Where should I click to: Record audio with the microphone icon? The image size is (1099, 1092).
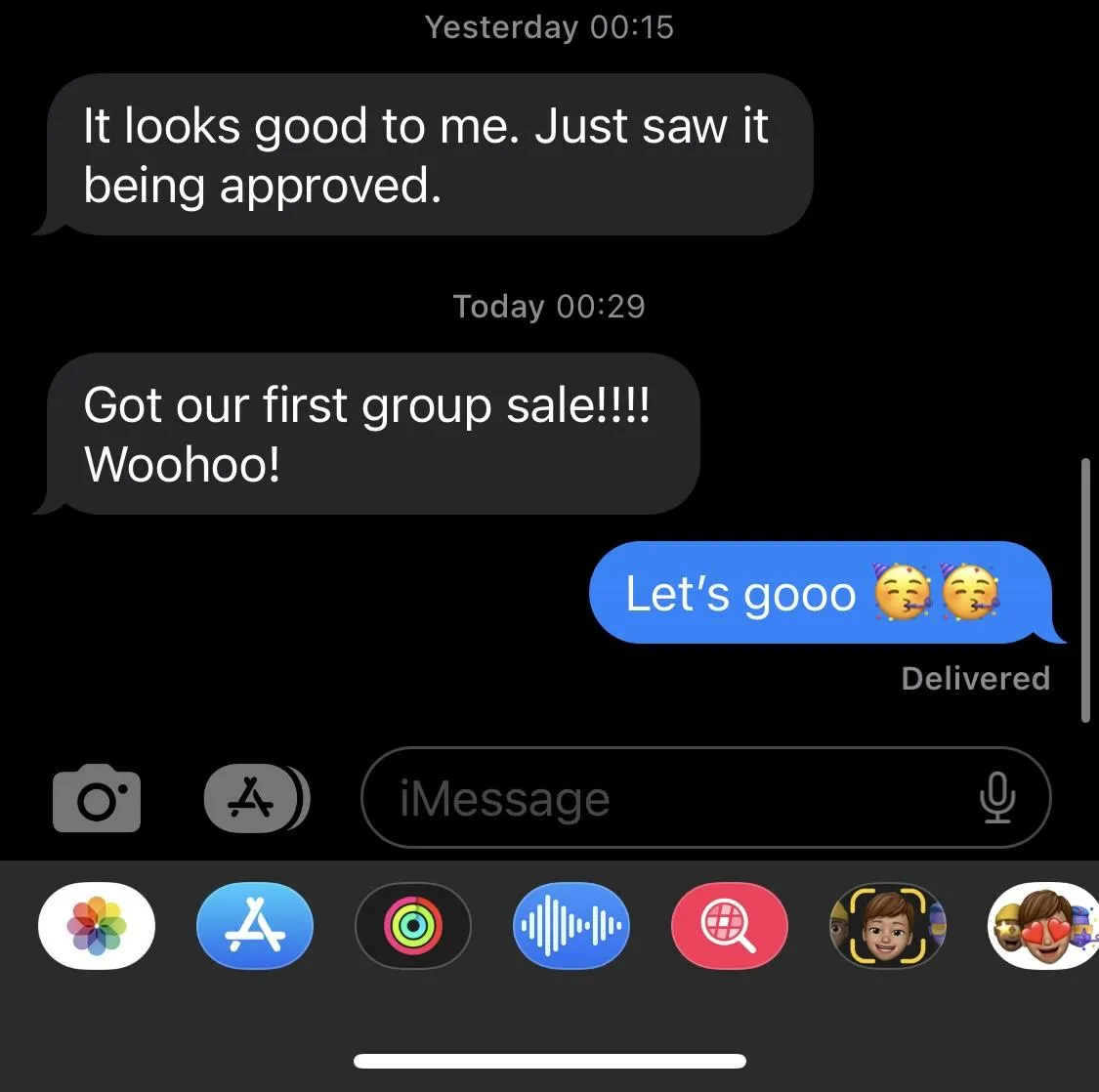[x=996, y=798]
